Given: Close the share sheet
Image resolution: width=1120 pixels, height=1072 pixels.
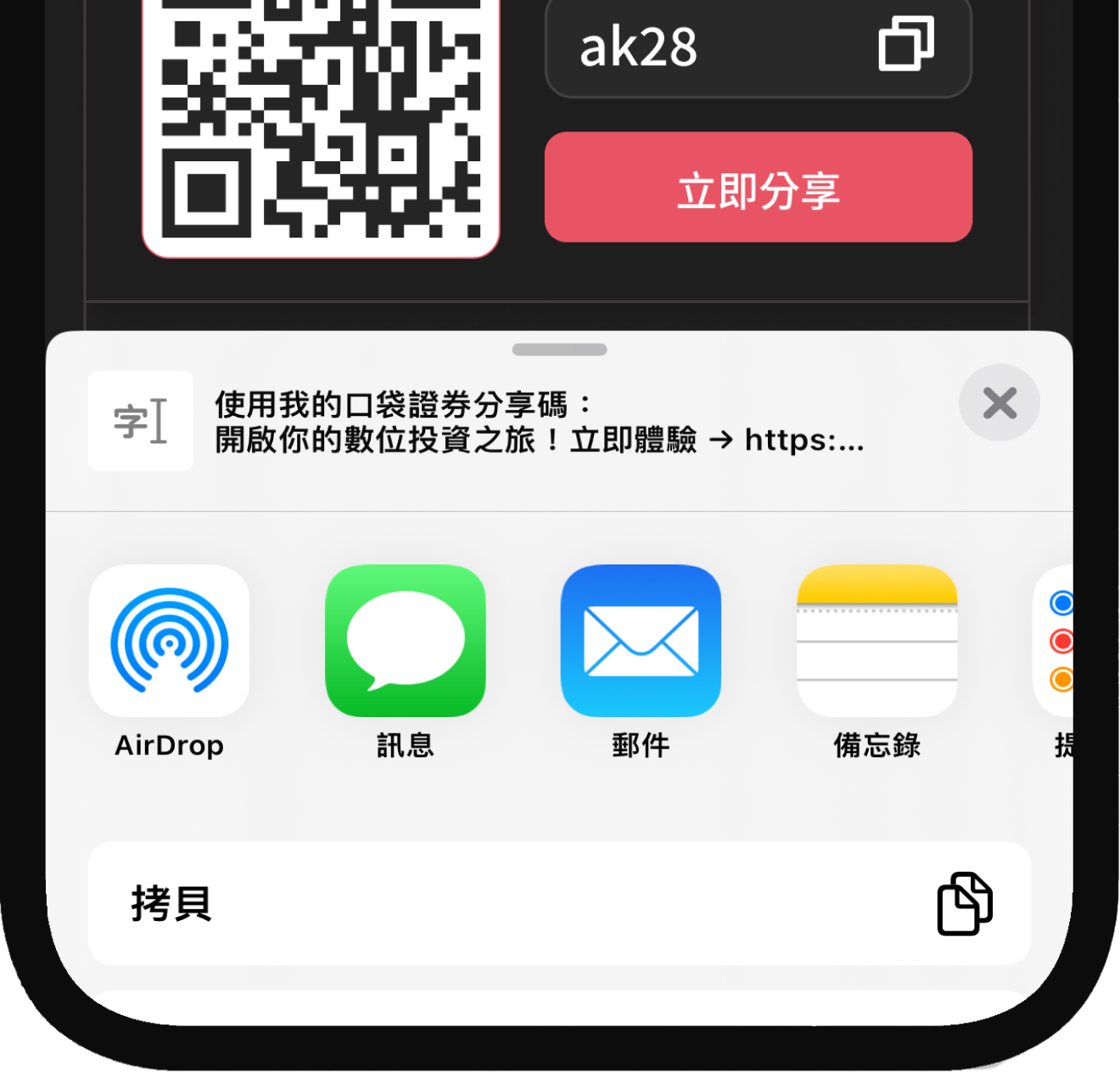Looking at the screenshot, I should click(x=999, y=403).
